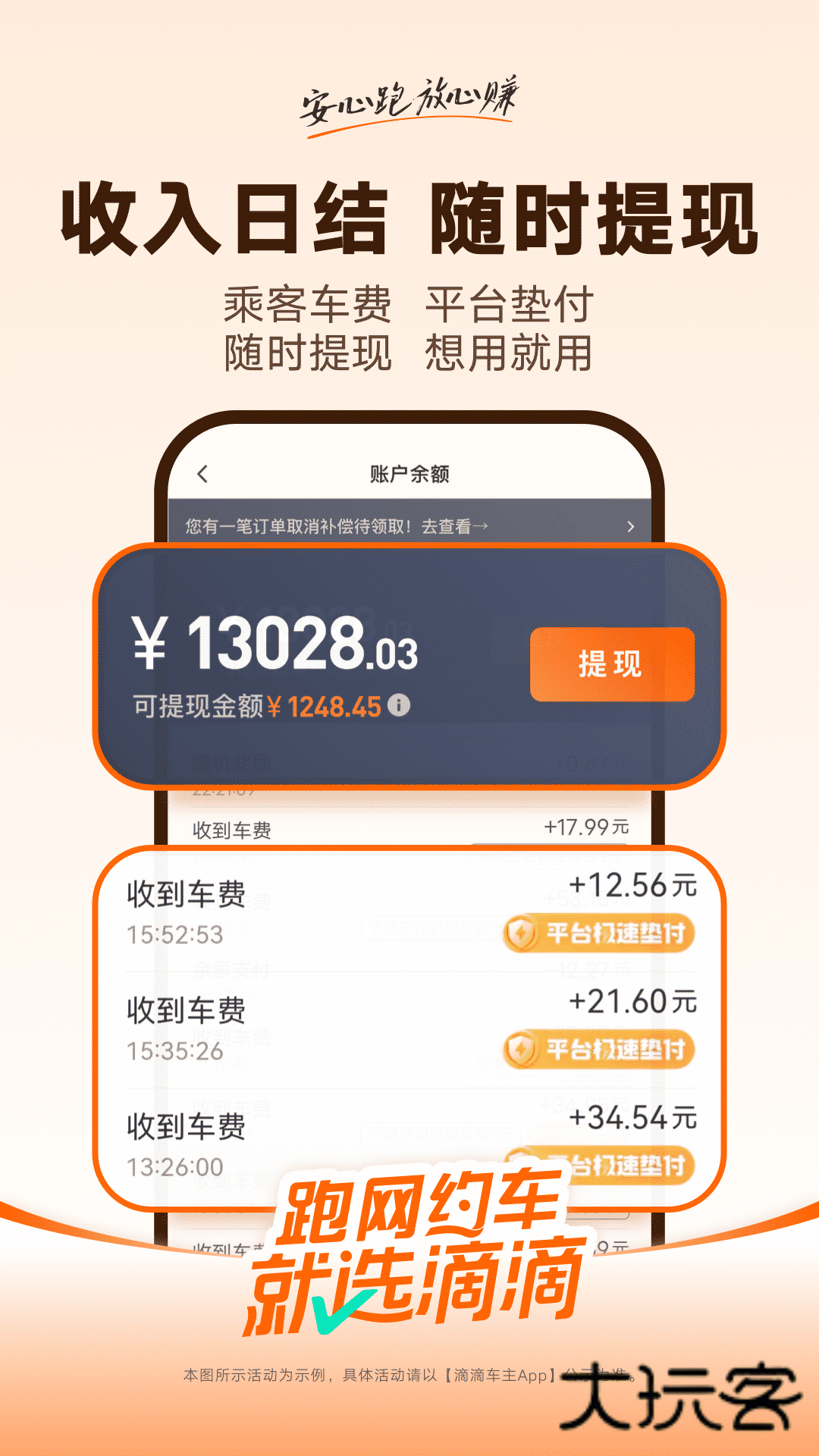
Task: Tap the info icon beside withdrawable amount
Action: [x=398, y=705]
